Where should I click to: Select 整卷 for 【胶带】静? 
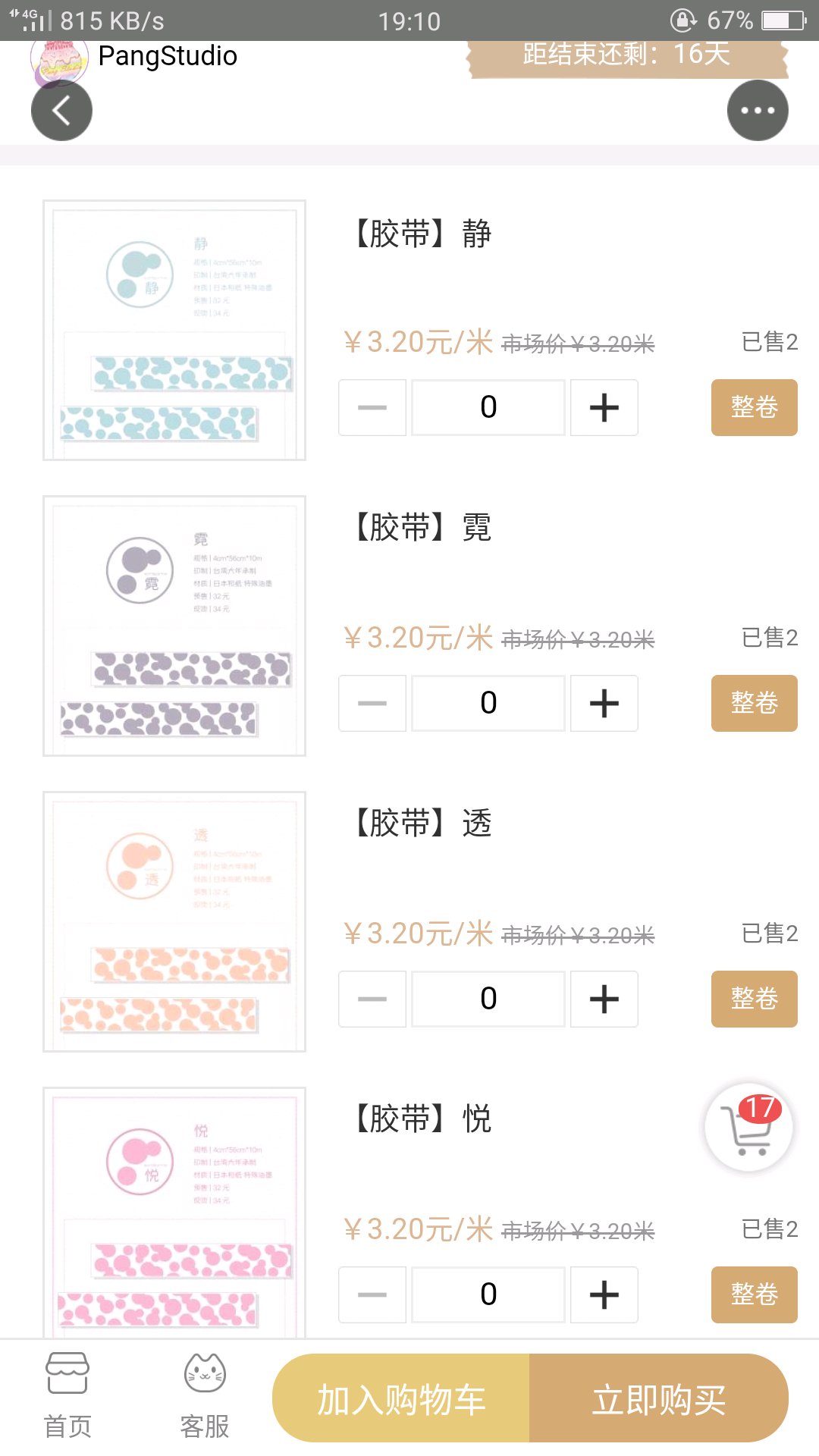(x=754, y=408)
